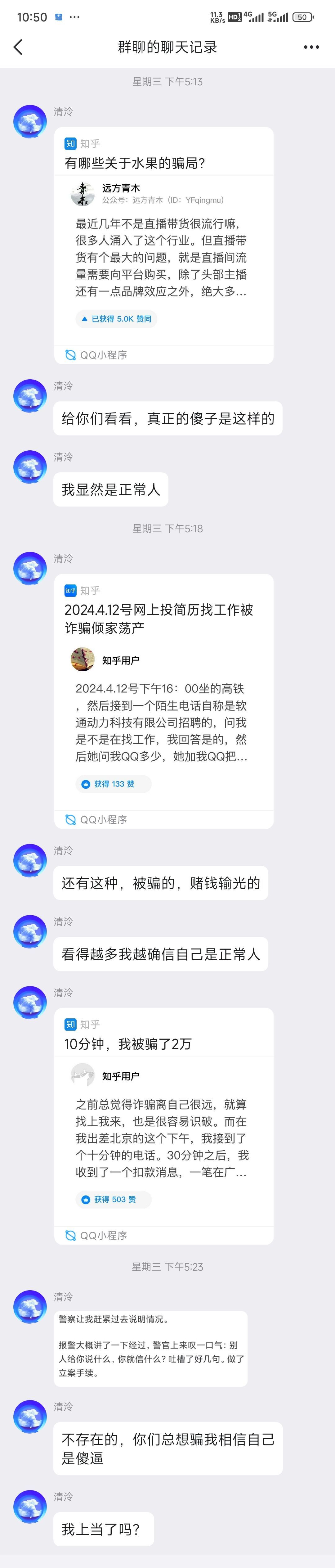Open the three-dot overflow menu
Image resolution: width=335 pixels, height=1568 pixels.
click(x=311, y=47)
